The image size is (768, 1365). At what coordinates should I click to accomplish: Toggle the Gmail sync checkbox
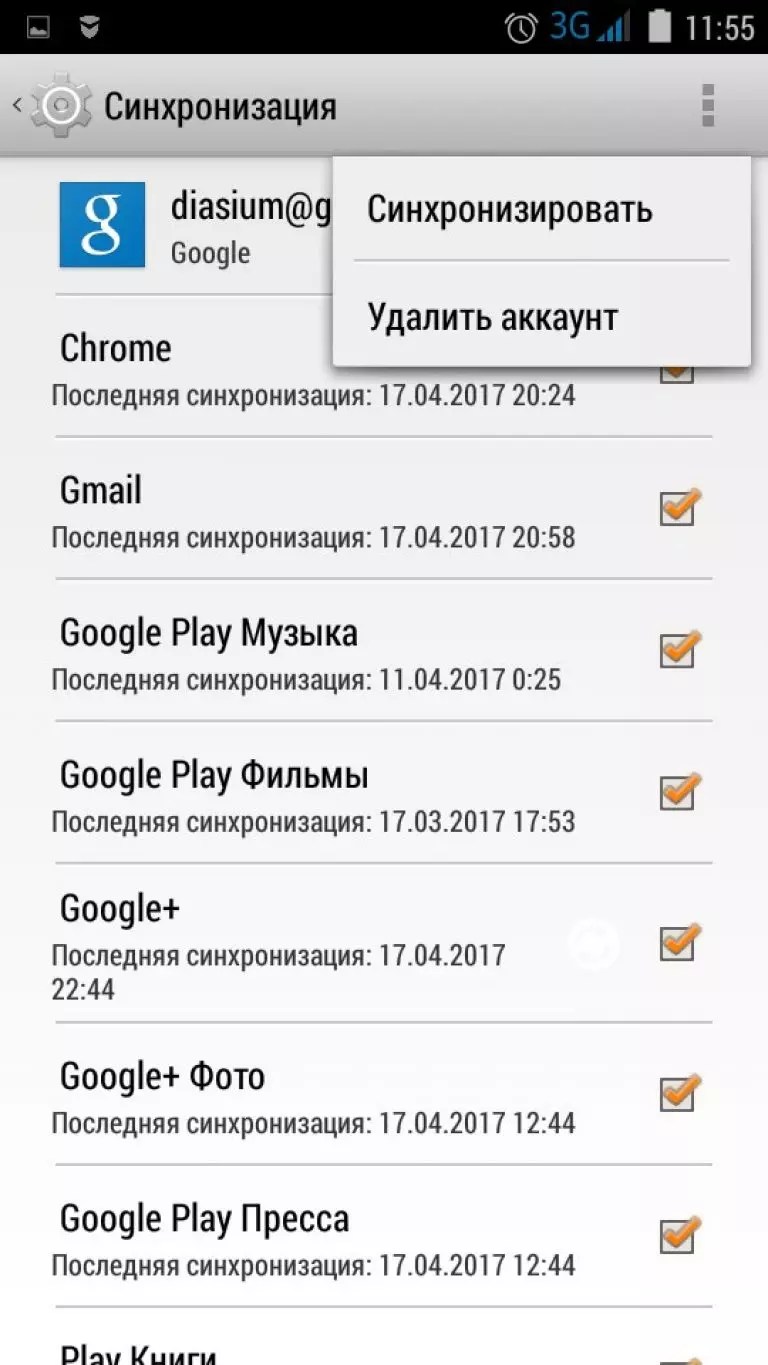pos(680,508)
